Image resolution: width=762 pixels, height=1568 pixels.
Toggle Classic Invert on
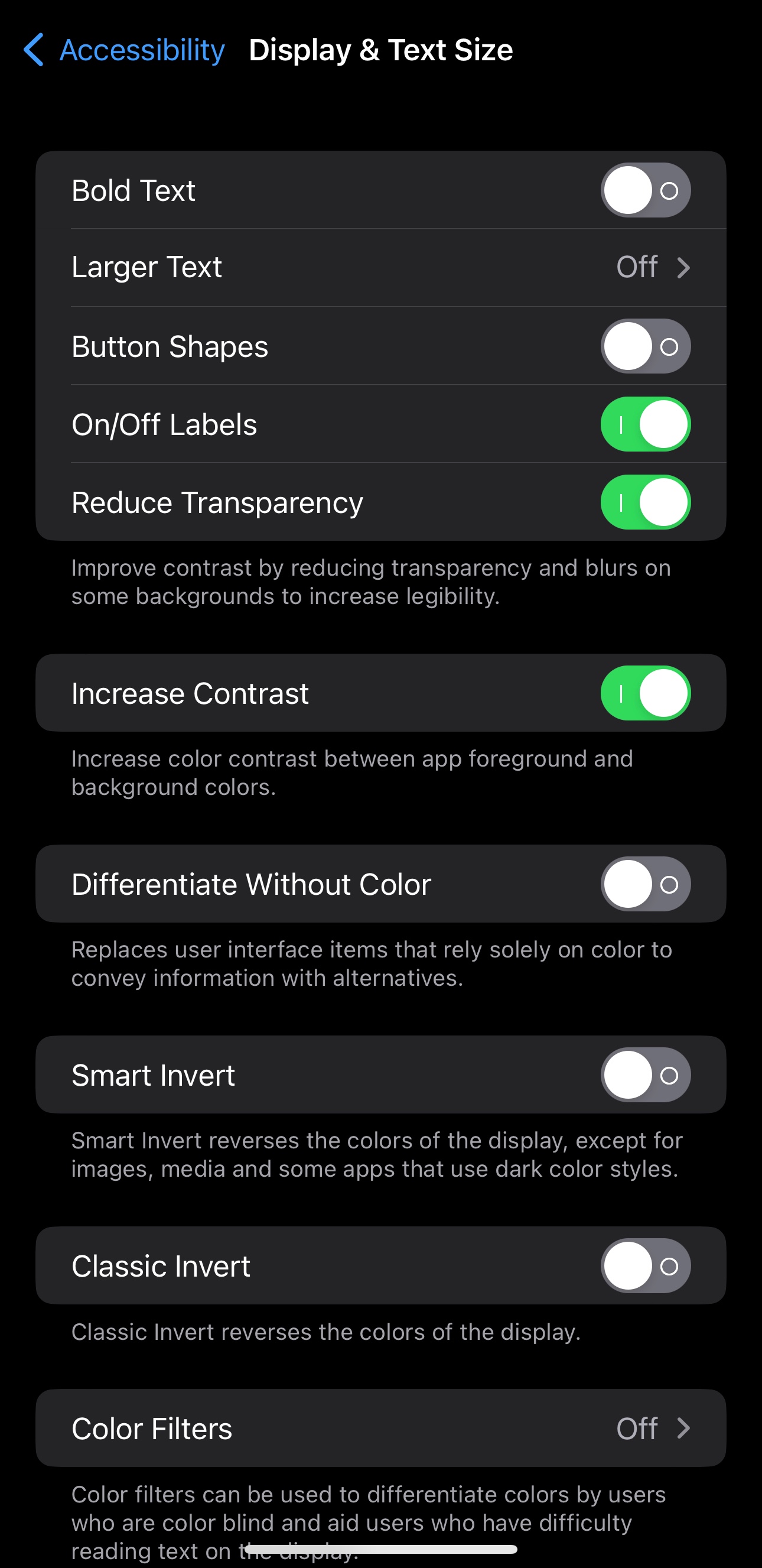645,1266
